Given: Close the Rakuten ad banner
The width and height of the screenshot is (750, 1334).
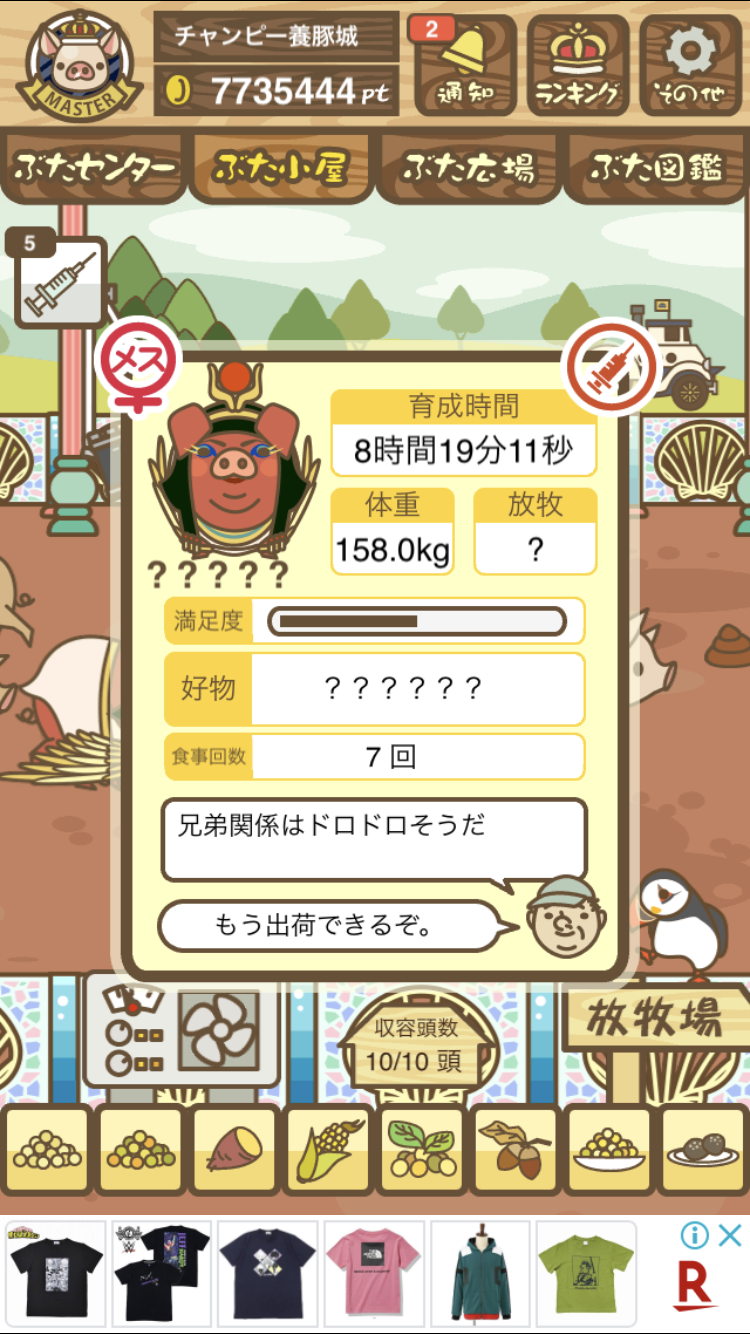Looking at the screenshot, I should [730, 1236].
